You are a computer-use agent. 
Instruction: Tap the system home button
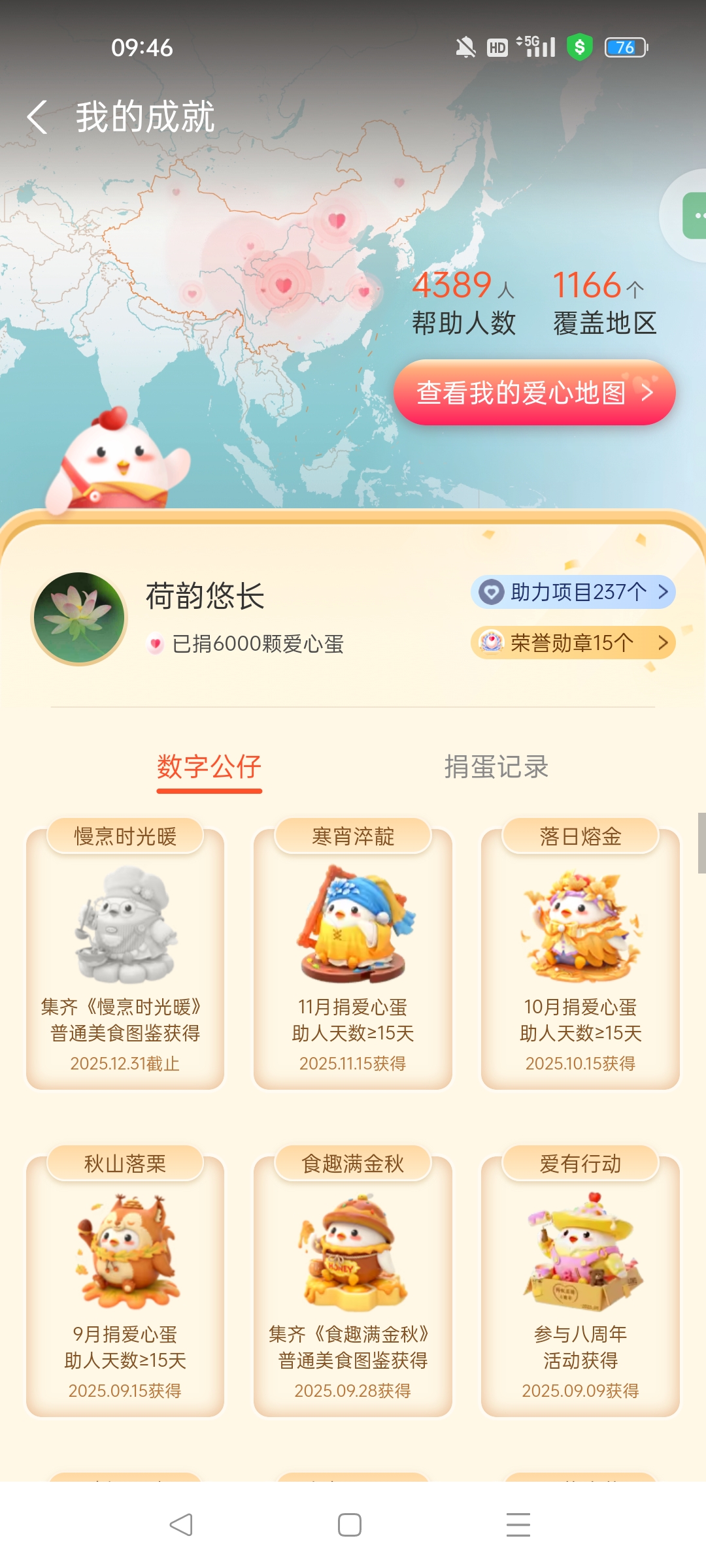tap(350, 1525)
